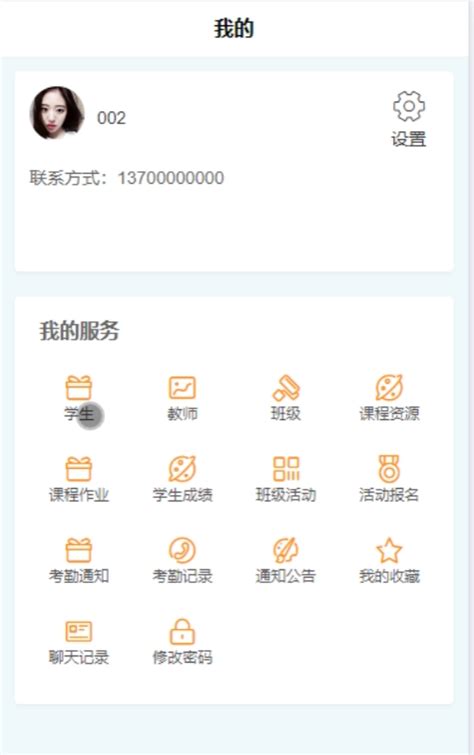View 考勤通知
This screenshot has width=474, height=755.
click(79, 561)
